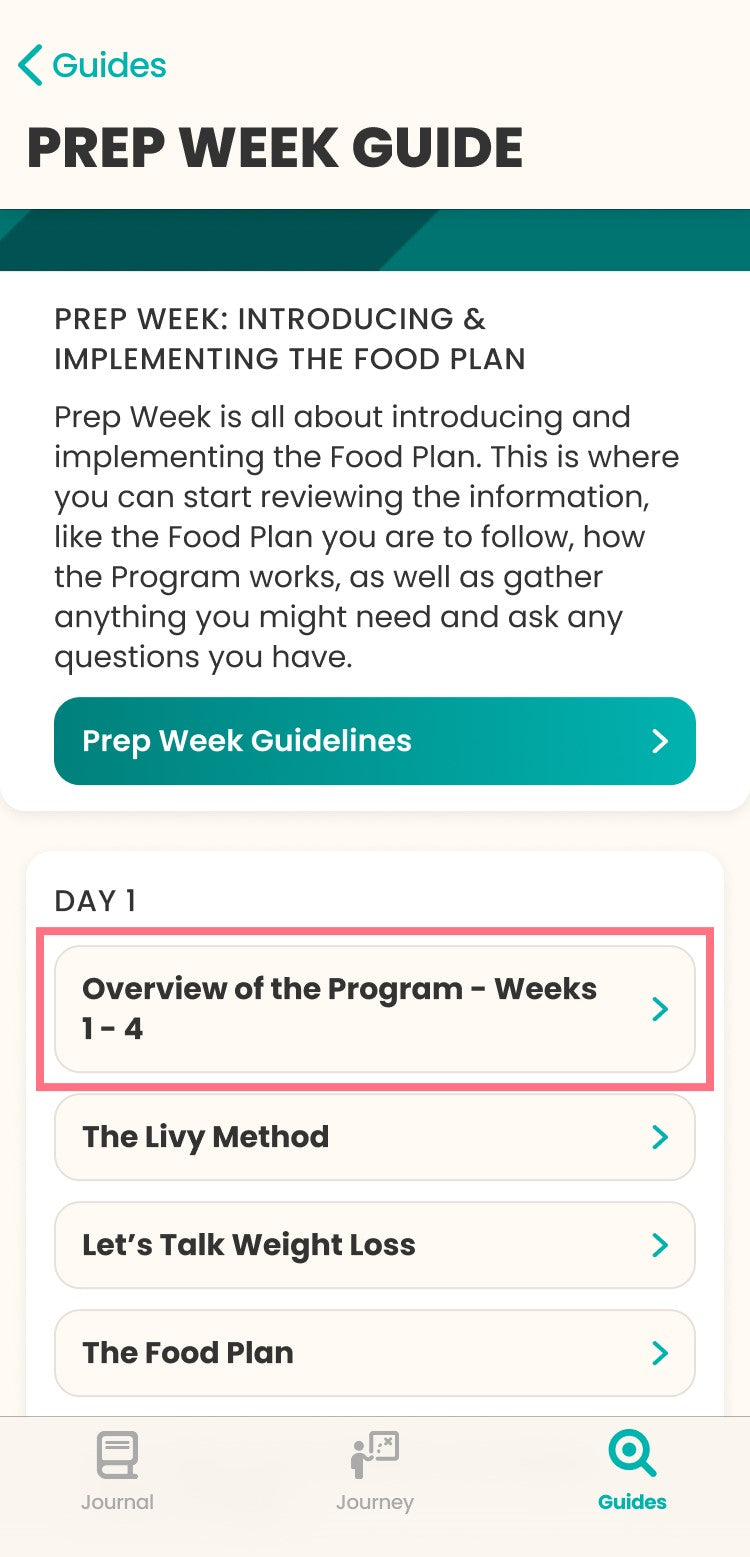The width and height of the screenshot is (750, 1557).
Task: Open Prep Week Guidelines
Action: pyautogui.click(x=374, y=741)
